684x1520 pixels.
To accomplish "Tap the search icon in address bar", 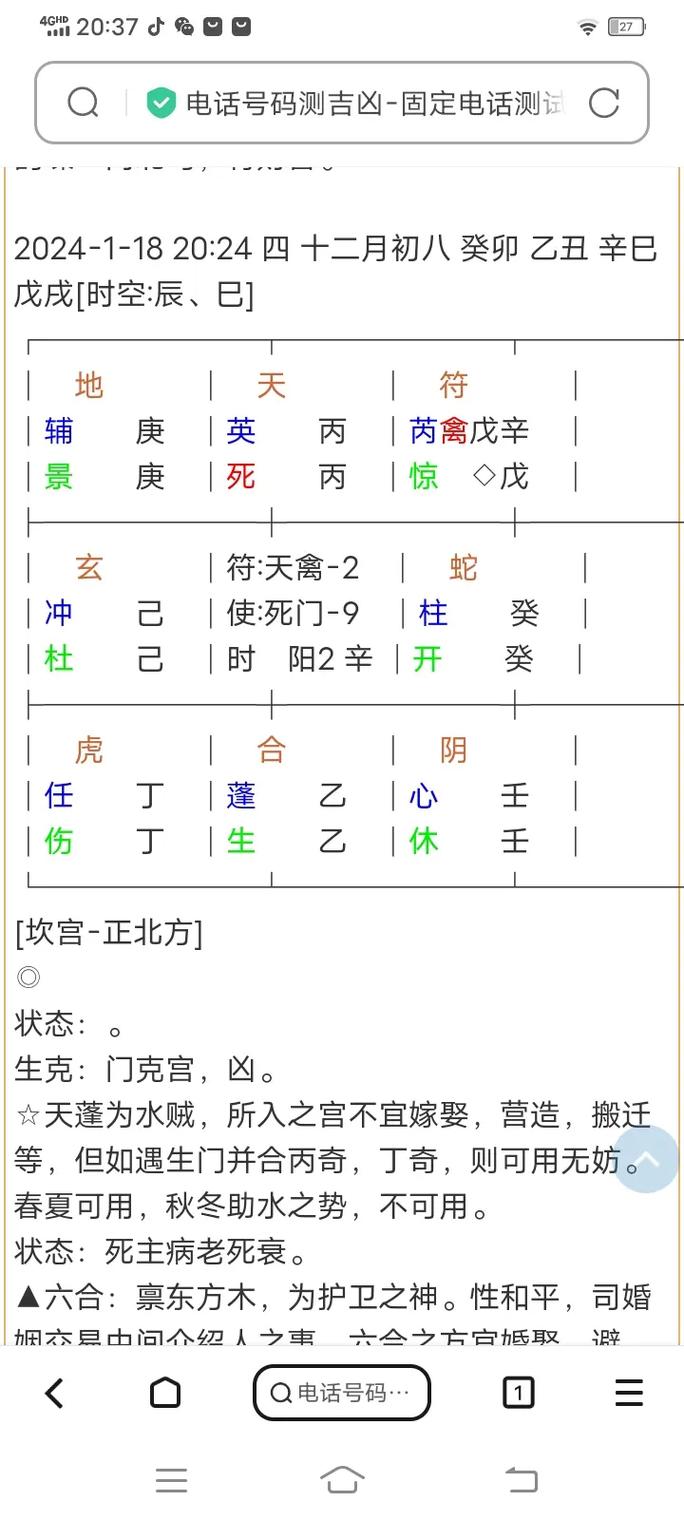I will click(83, 103).
